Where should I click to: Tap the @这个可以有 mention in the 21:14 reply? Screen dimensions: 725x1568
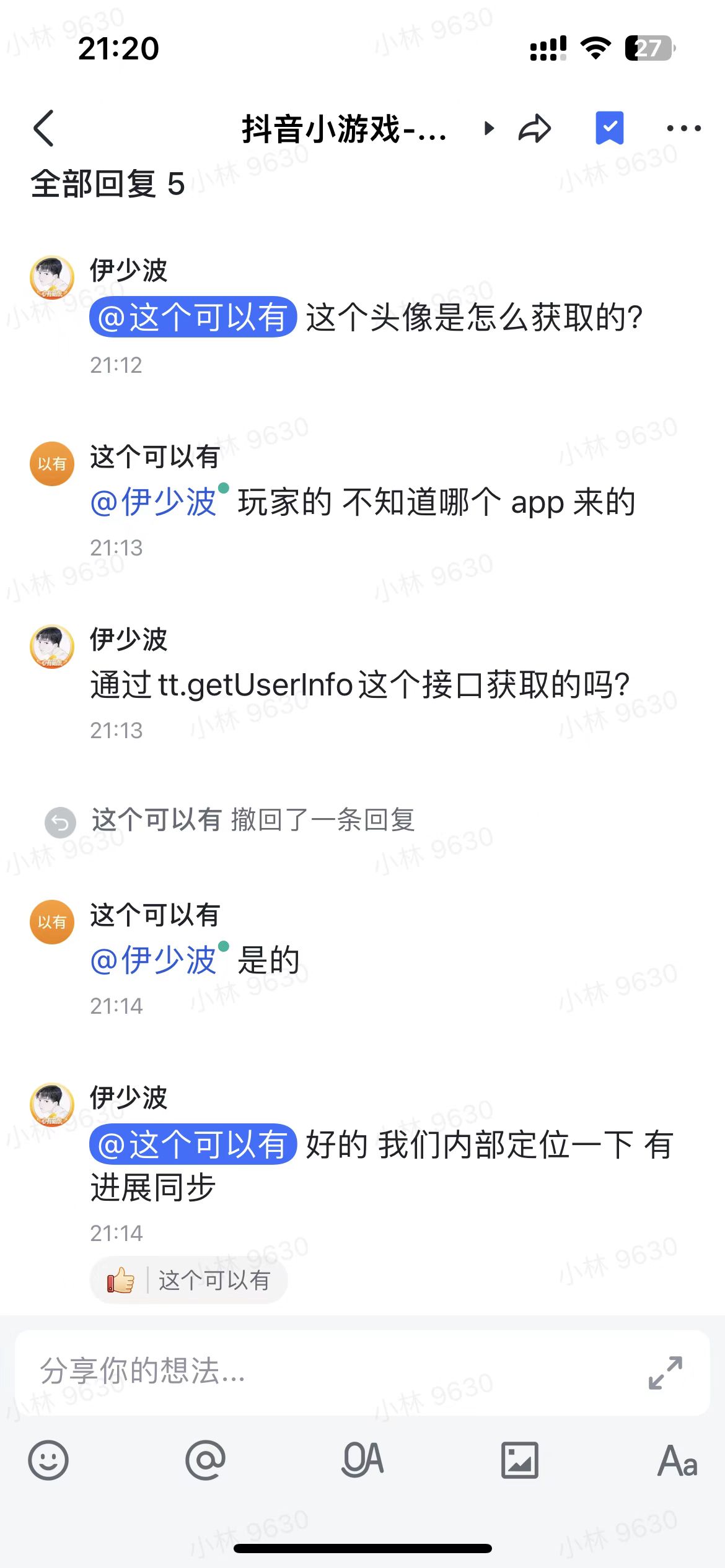point(193,1144)
